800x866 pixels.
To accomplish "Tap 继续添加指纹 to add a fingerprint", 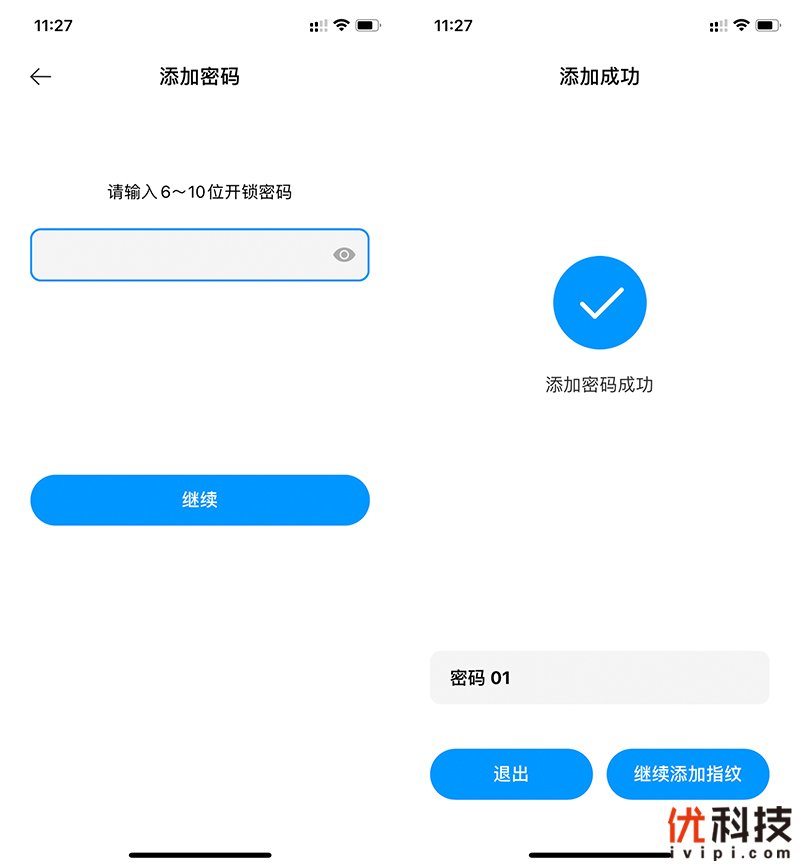I will 688,774.
